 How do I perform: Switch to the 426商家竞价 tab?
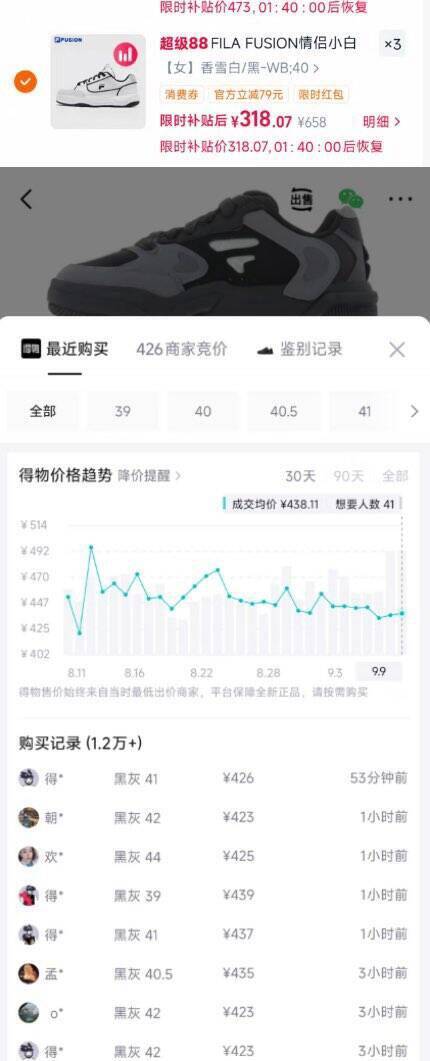[181, 349]
